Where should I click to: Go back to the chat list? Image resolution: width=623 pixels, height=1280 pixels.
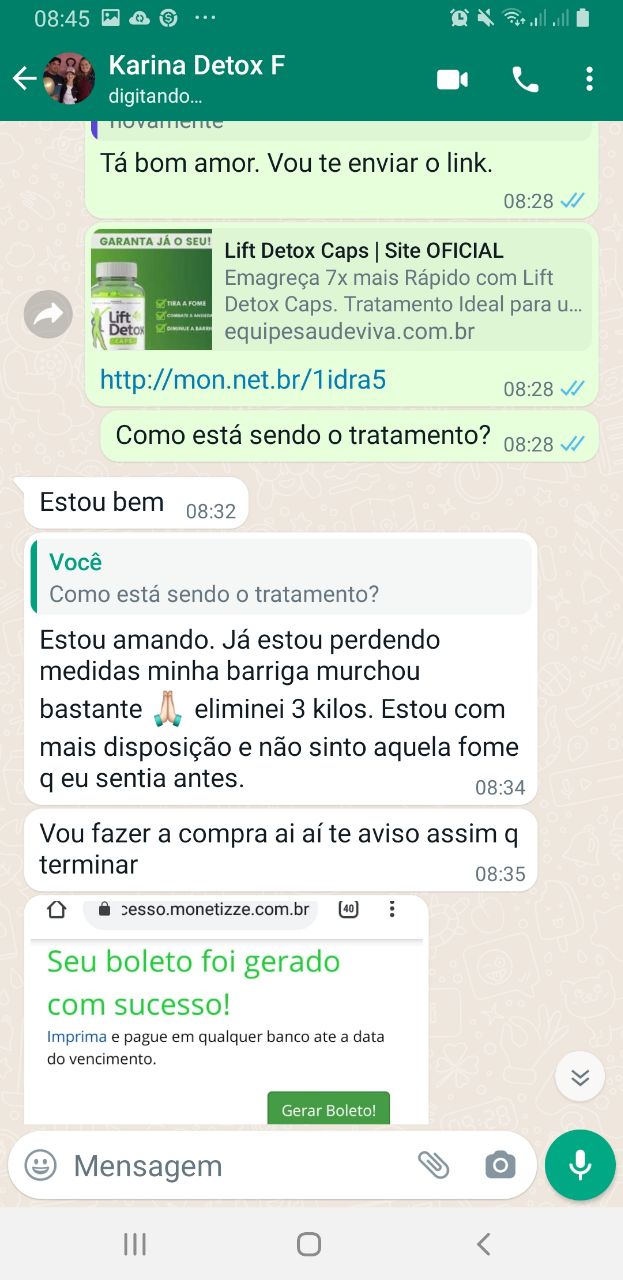pyautogui.click(x=24, y=79)
